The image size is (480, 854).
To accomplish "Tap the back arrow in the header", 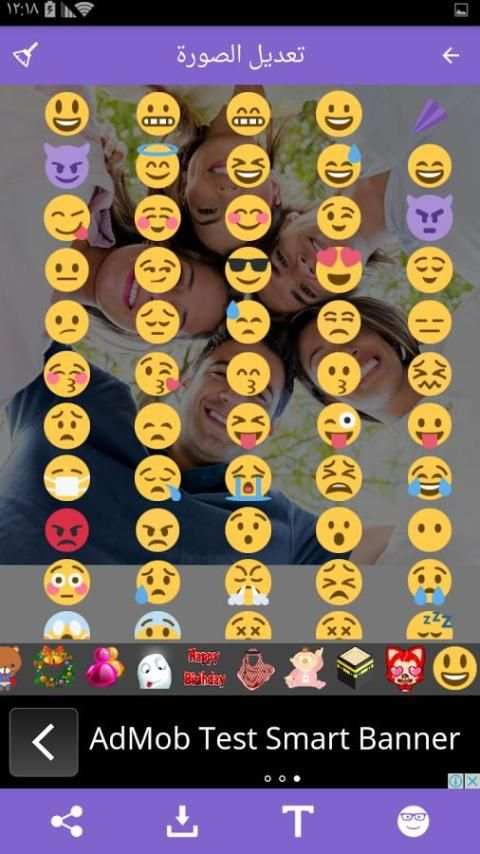I will [451, 55].
